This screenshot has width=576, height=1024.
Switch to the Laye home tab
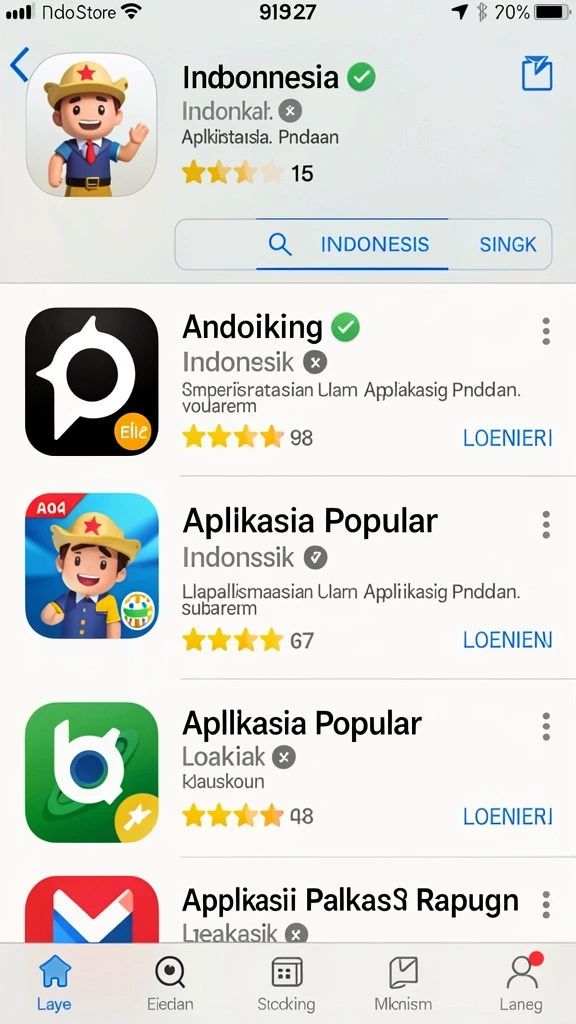(54, 982)
